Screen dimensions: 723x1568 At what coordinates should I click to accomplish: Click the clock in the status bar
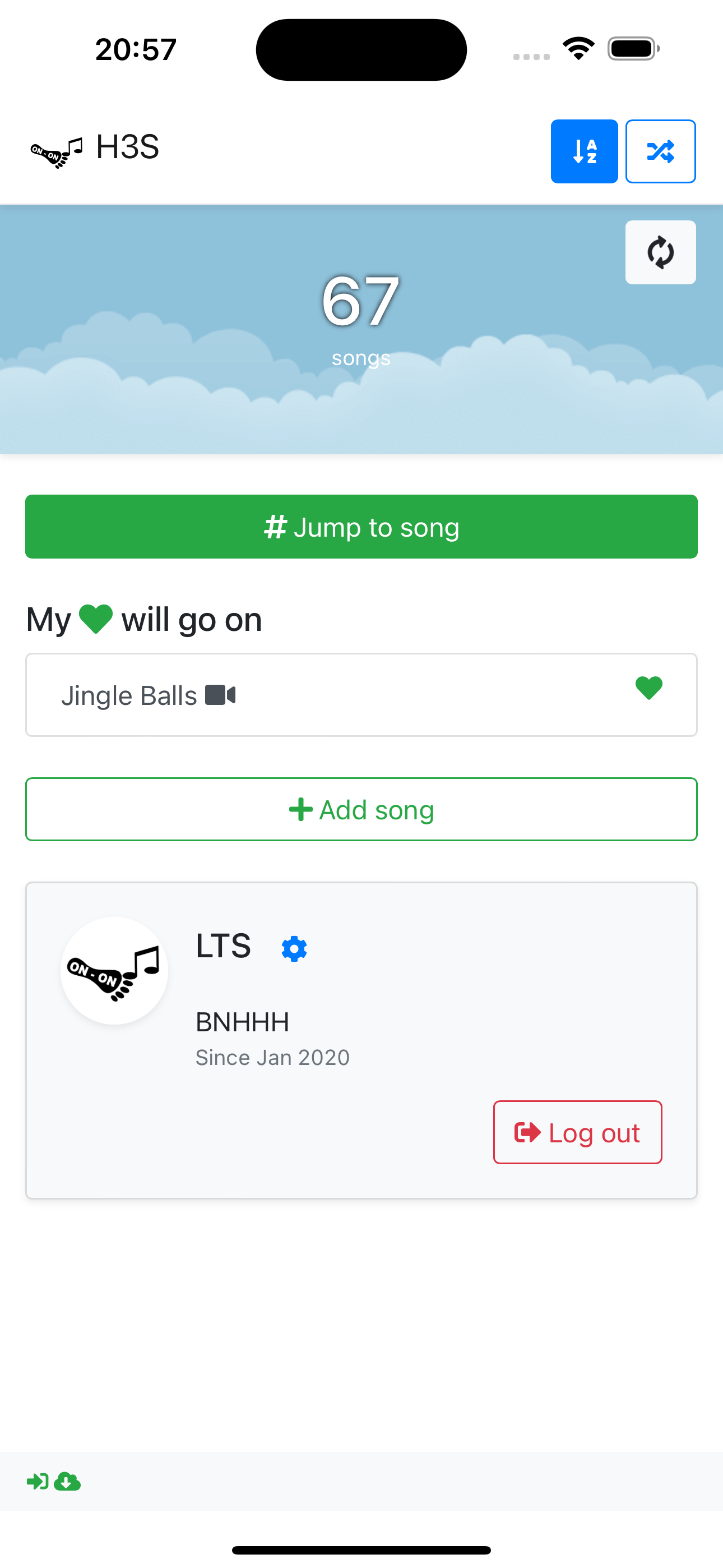(x=135, y=49)
